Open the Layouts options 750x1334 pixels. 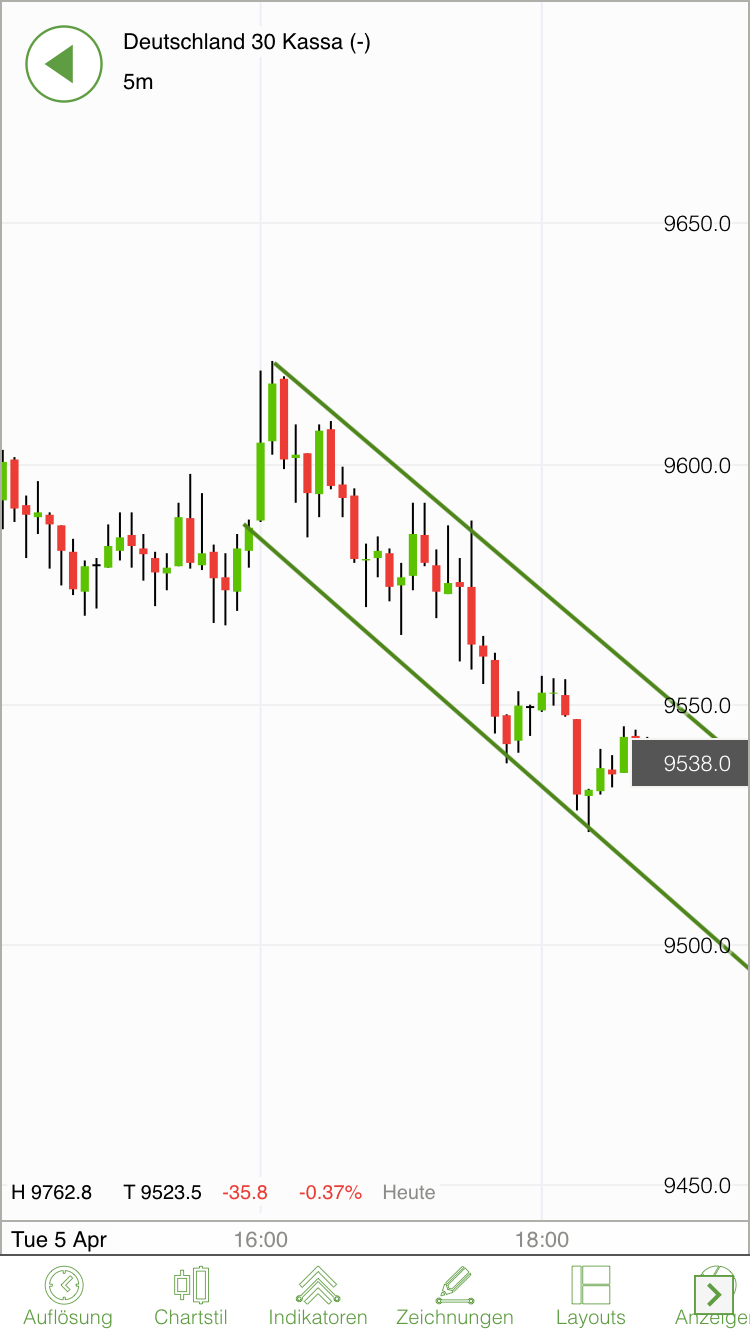tap(590, 1294)
